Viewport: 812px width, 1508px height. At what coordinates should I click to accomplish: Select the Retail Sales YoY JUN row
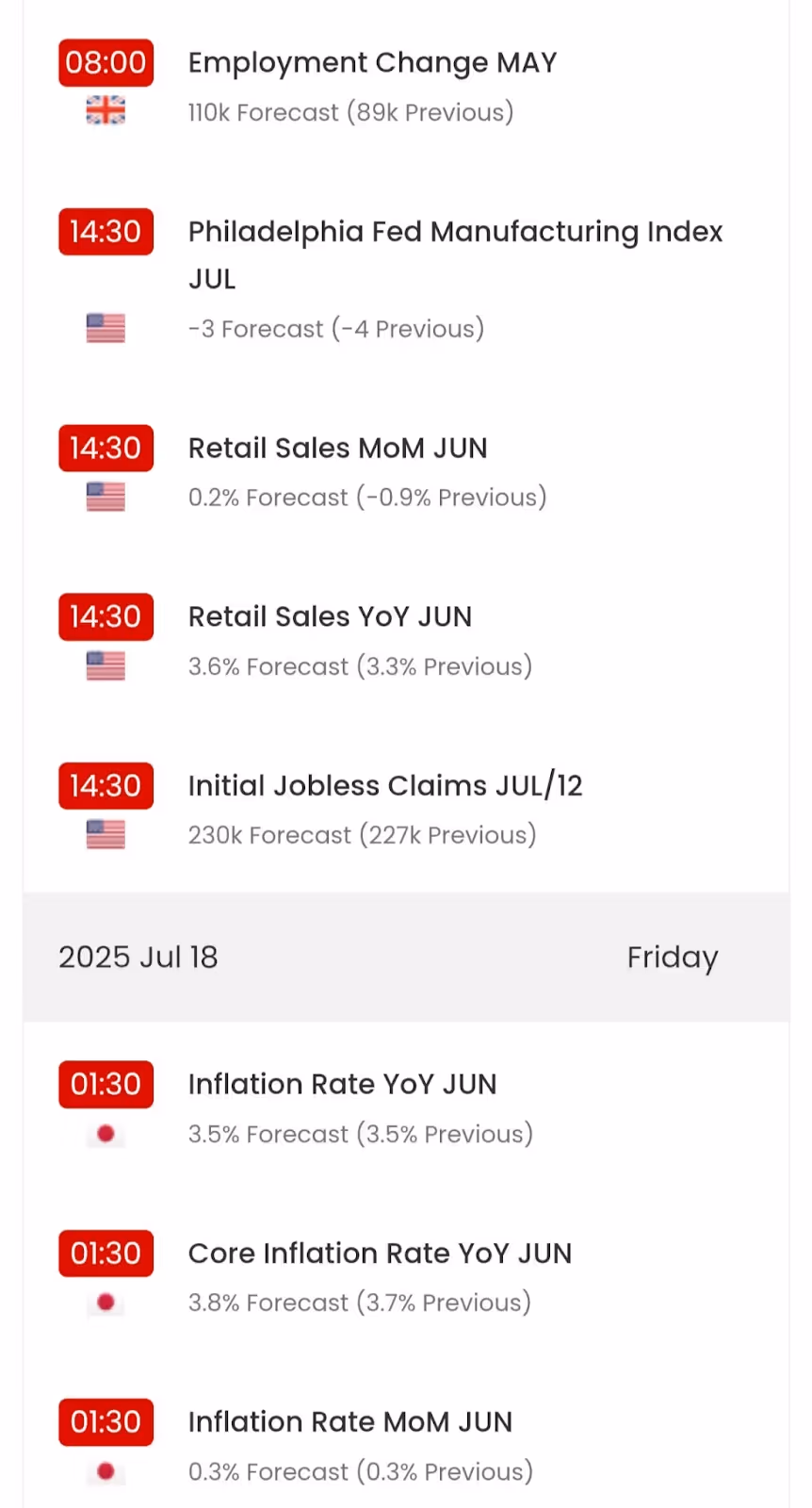[330, 617]
